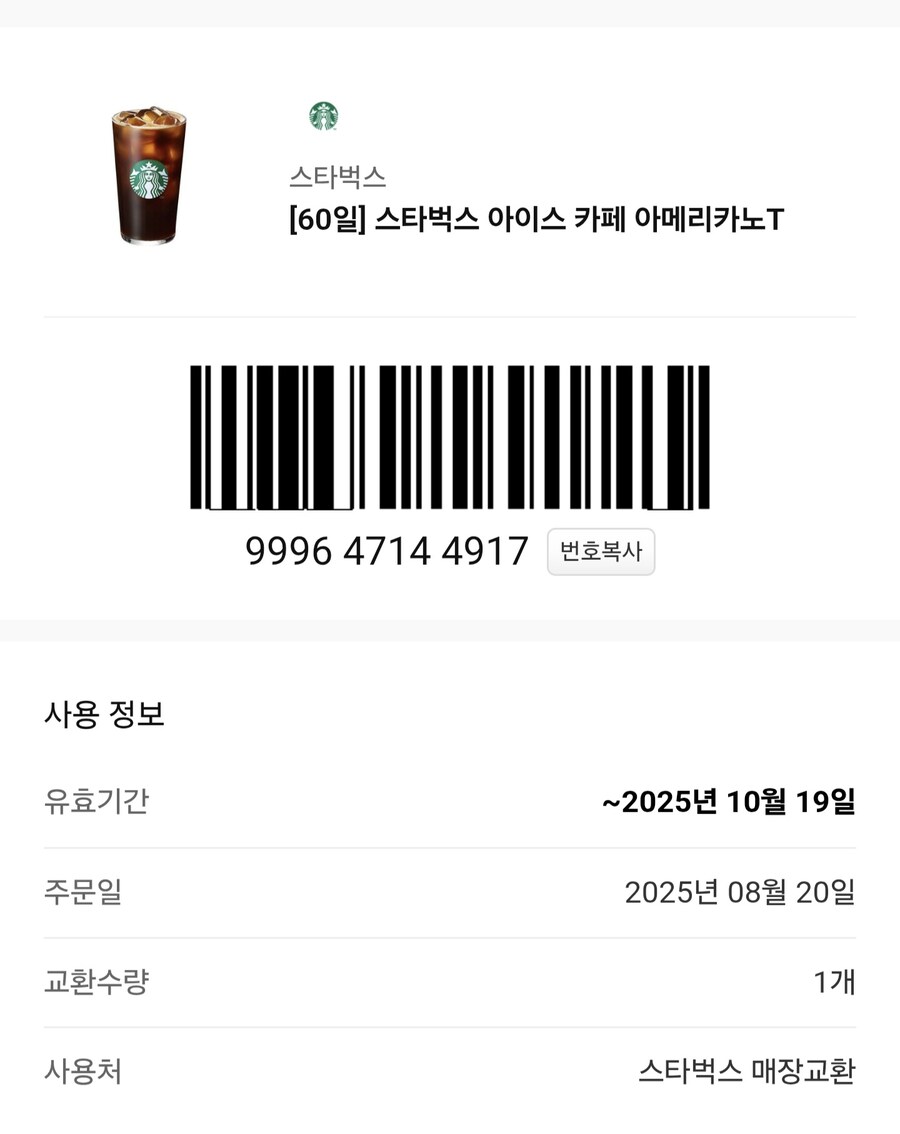This screenshot has width=900, height=1134.
Task: Tap the 번호복사 button to copy the code
Action: 600,551
